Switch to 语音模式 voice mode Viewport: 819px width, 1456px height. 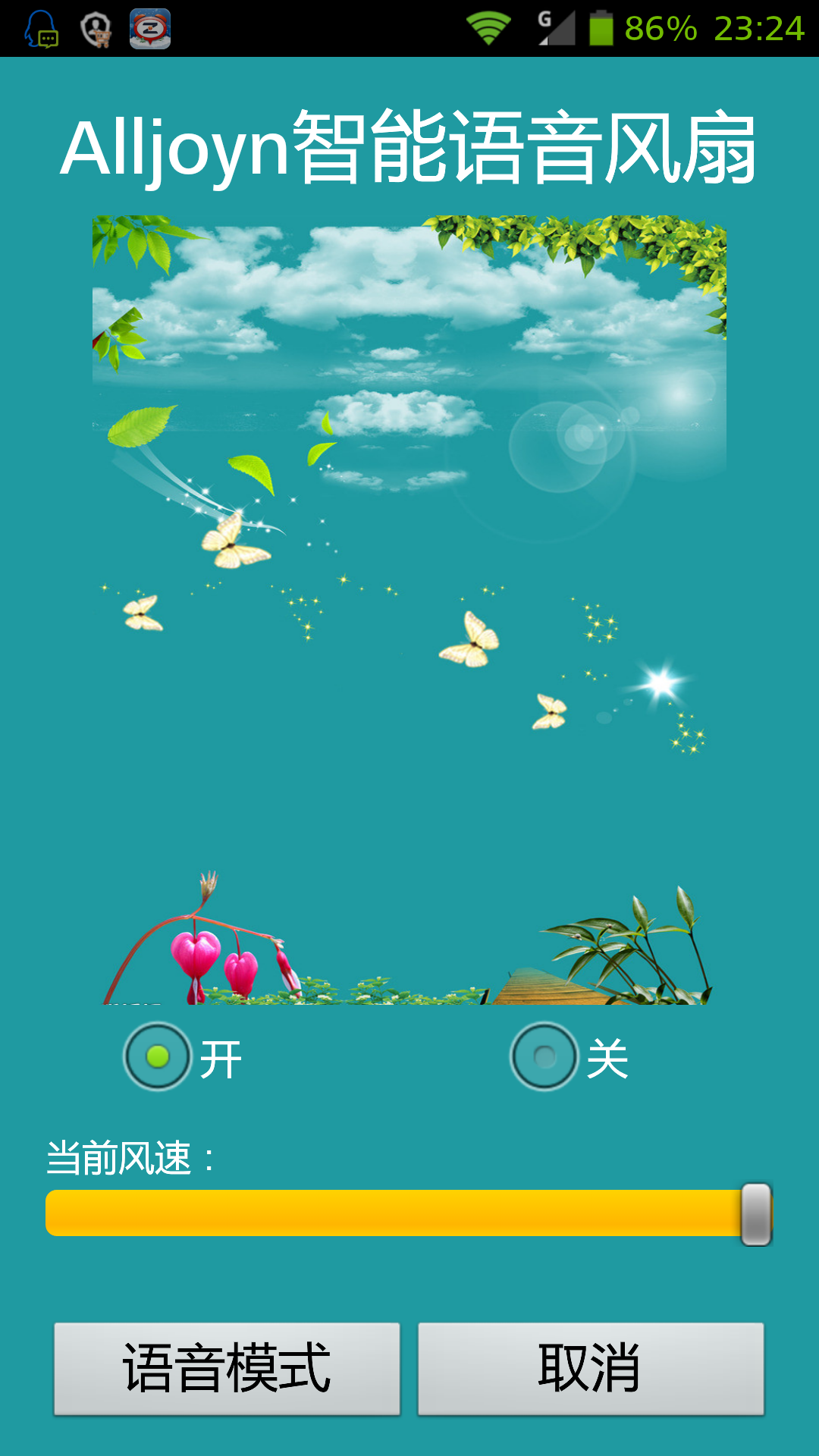tap(227, 1369)
